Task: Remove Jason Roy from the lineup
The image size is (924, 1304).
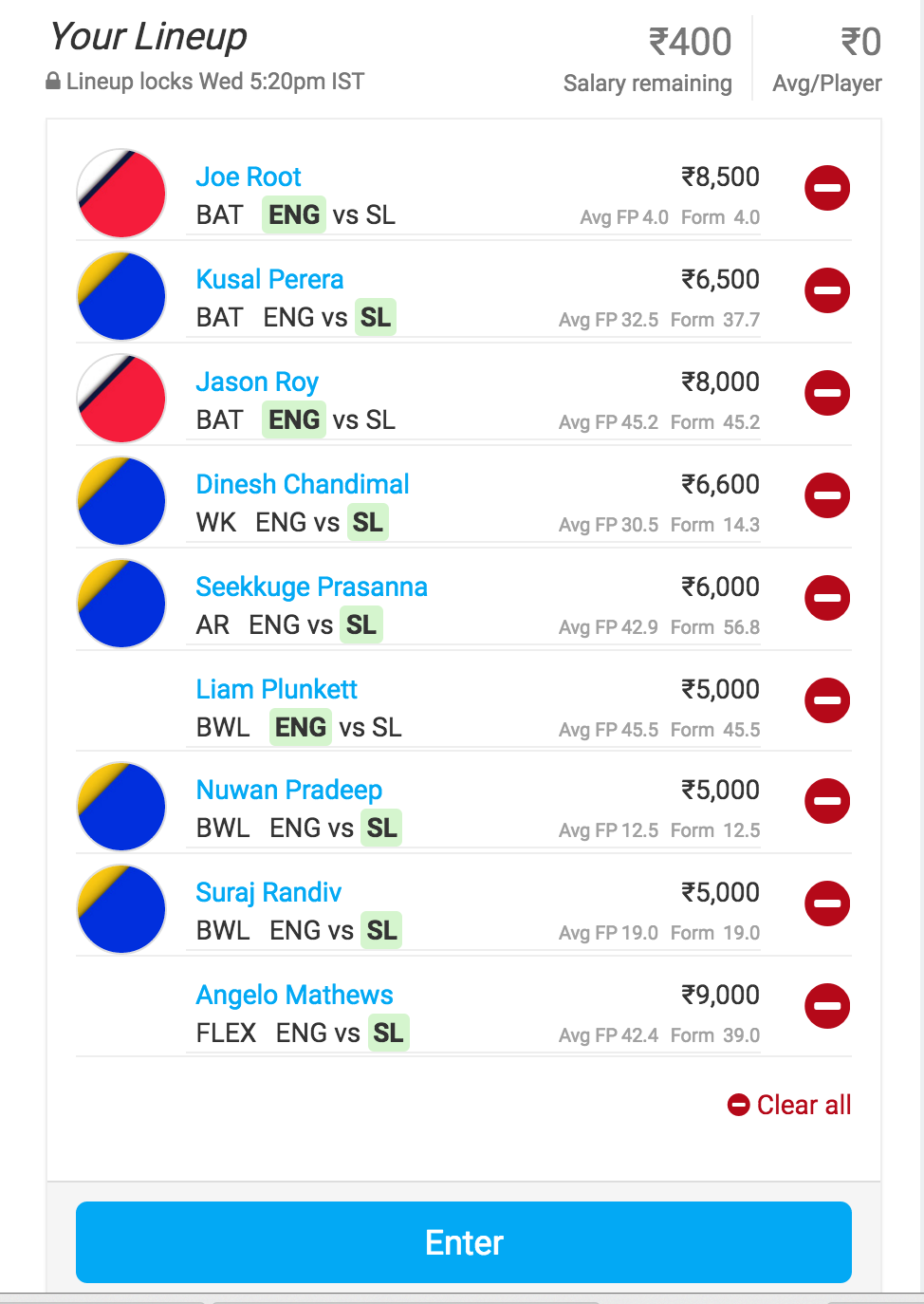Action: click(x=827, y=393)
